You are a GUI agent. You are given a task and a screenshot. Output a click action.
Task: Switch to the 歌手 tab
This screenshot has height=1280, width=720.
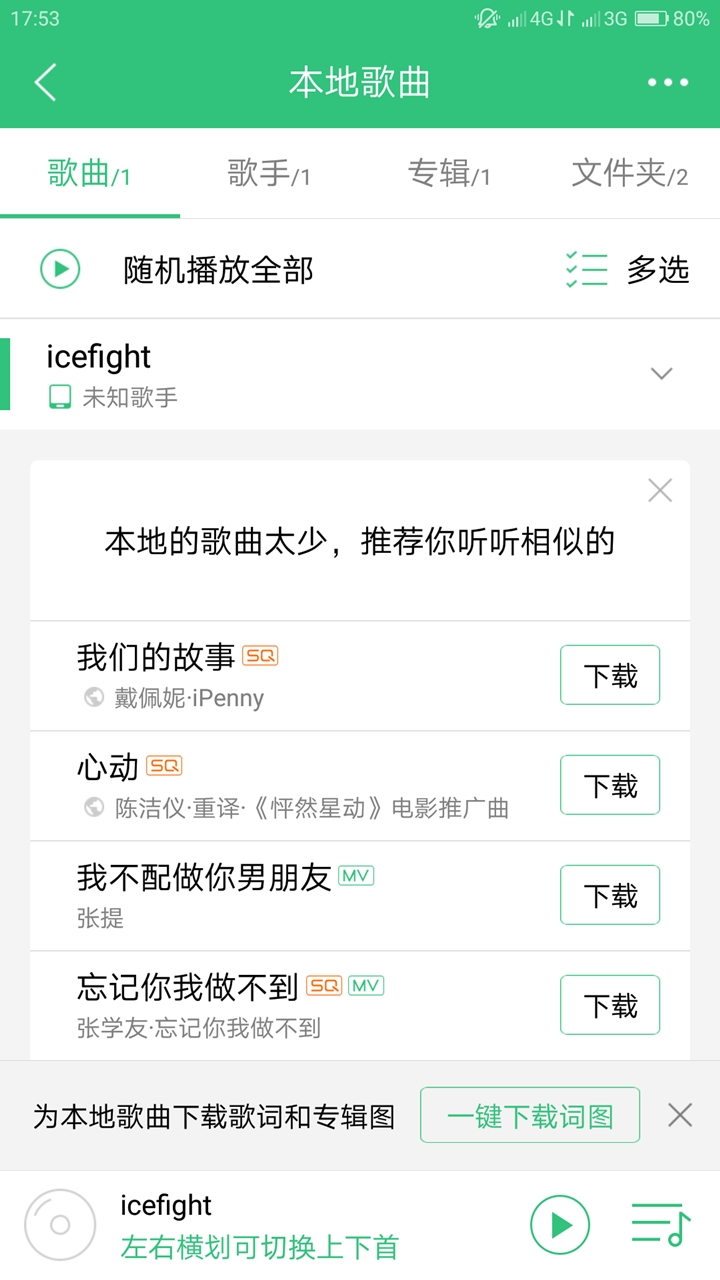[269, 174]
